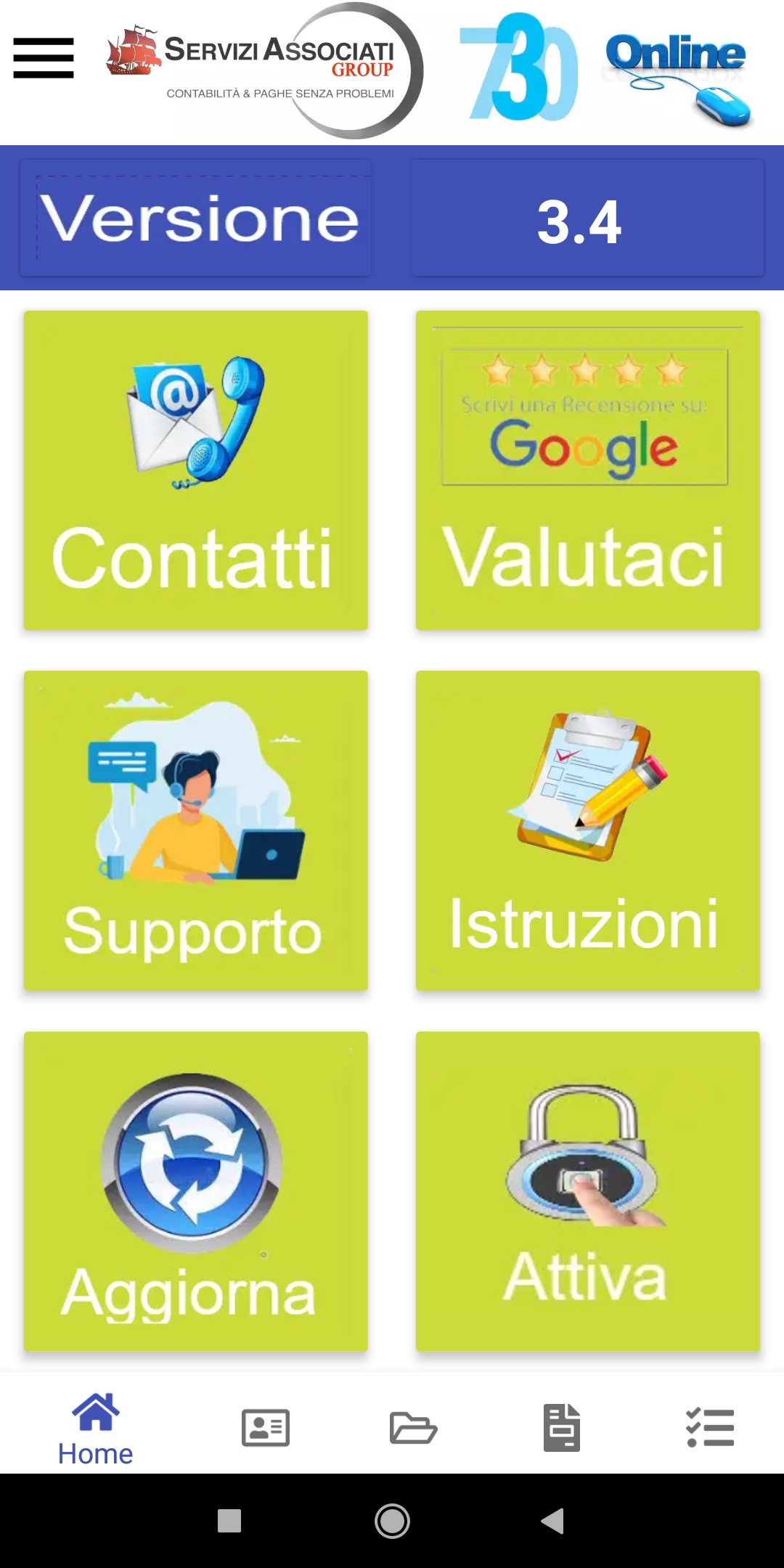
Task: Tap the Aggiorna update tile
Action: (x=196, y=1191)
